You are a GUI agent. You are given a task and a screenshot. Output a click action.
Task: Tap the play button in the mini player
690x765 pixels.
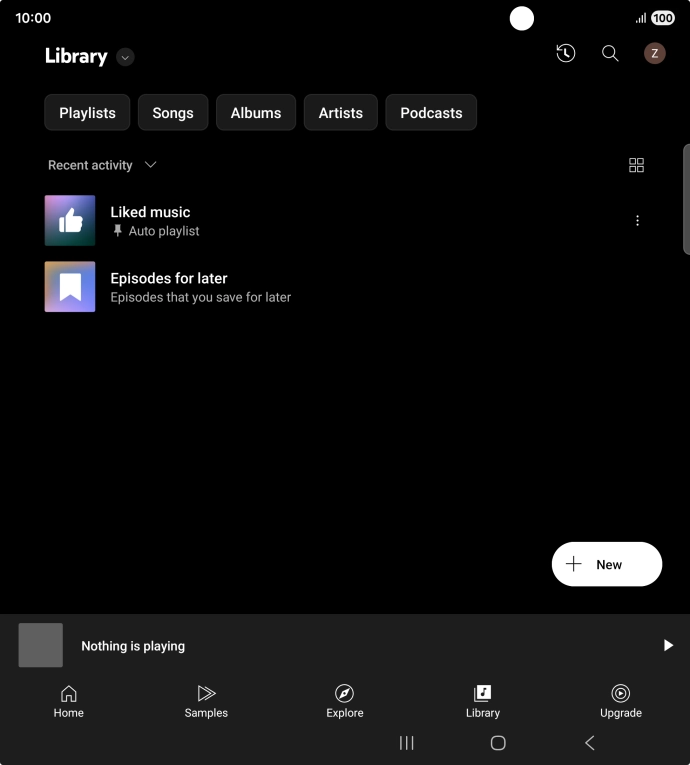[x=668, y=646]
